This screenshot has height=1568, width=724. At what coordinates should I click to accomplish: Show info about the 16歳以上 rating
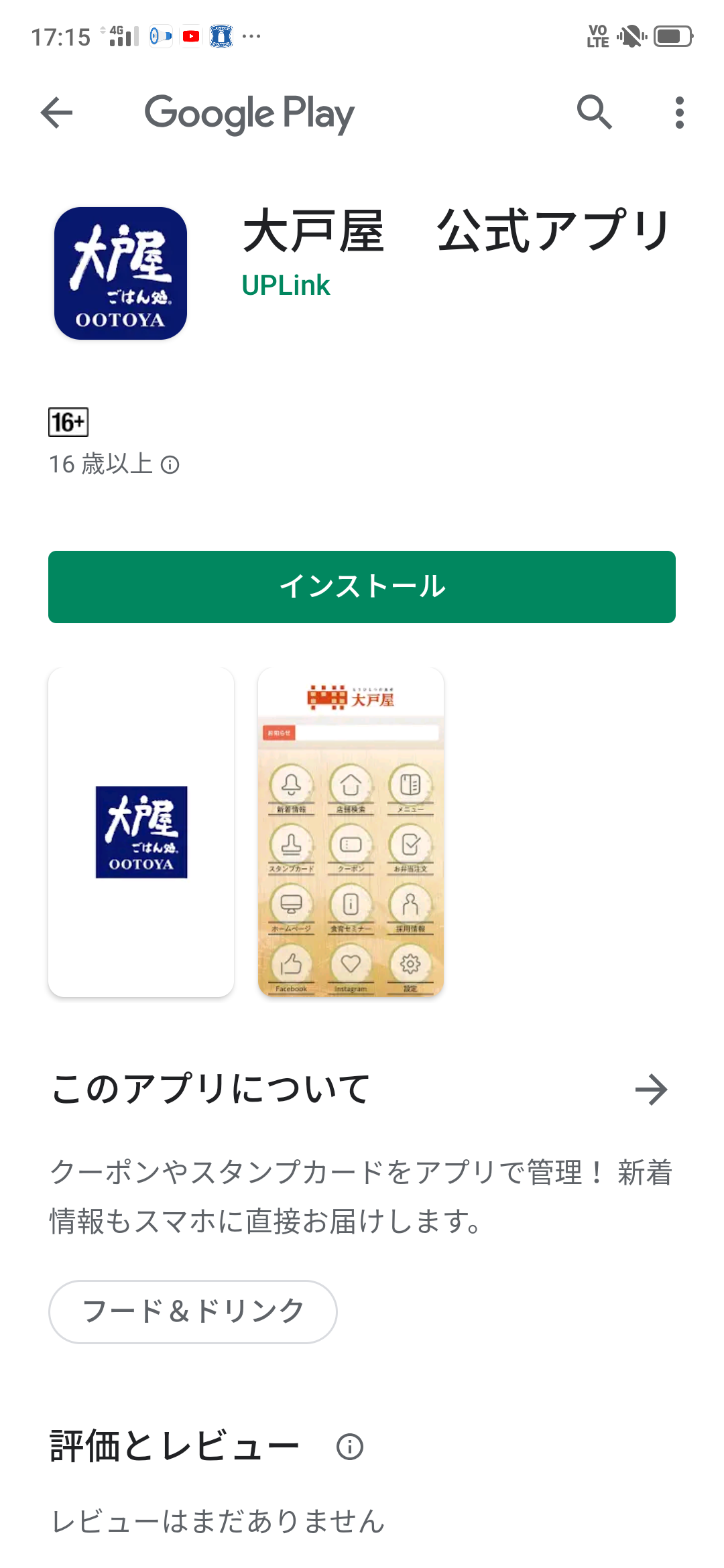(170, 464)
